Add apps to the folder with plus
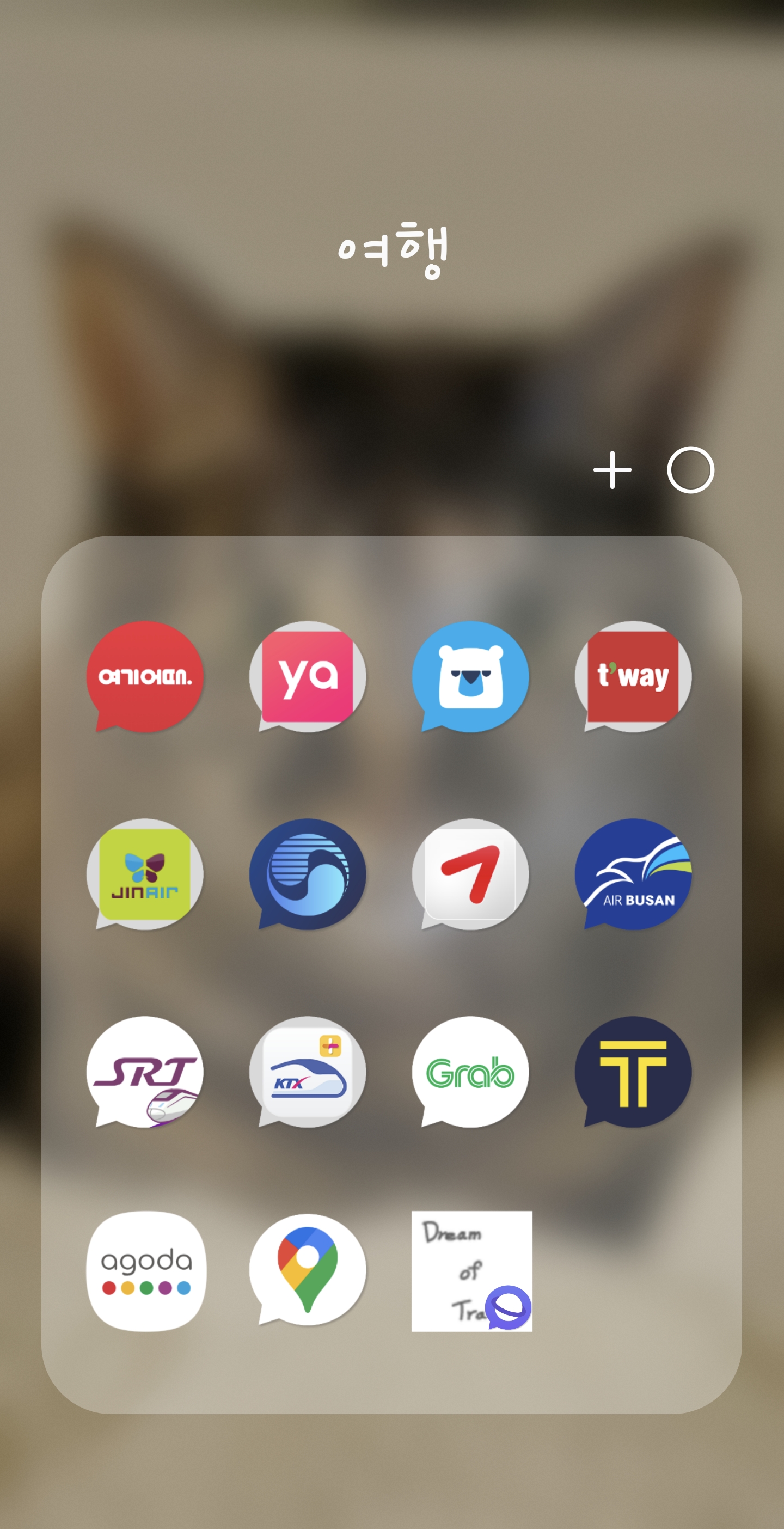Image resolution: width=784 pixels, height=1529 pixels. (x=612, y=469)
